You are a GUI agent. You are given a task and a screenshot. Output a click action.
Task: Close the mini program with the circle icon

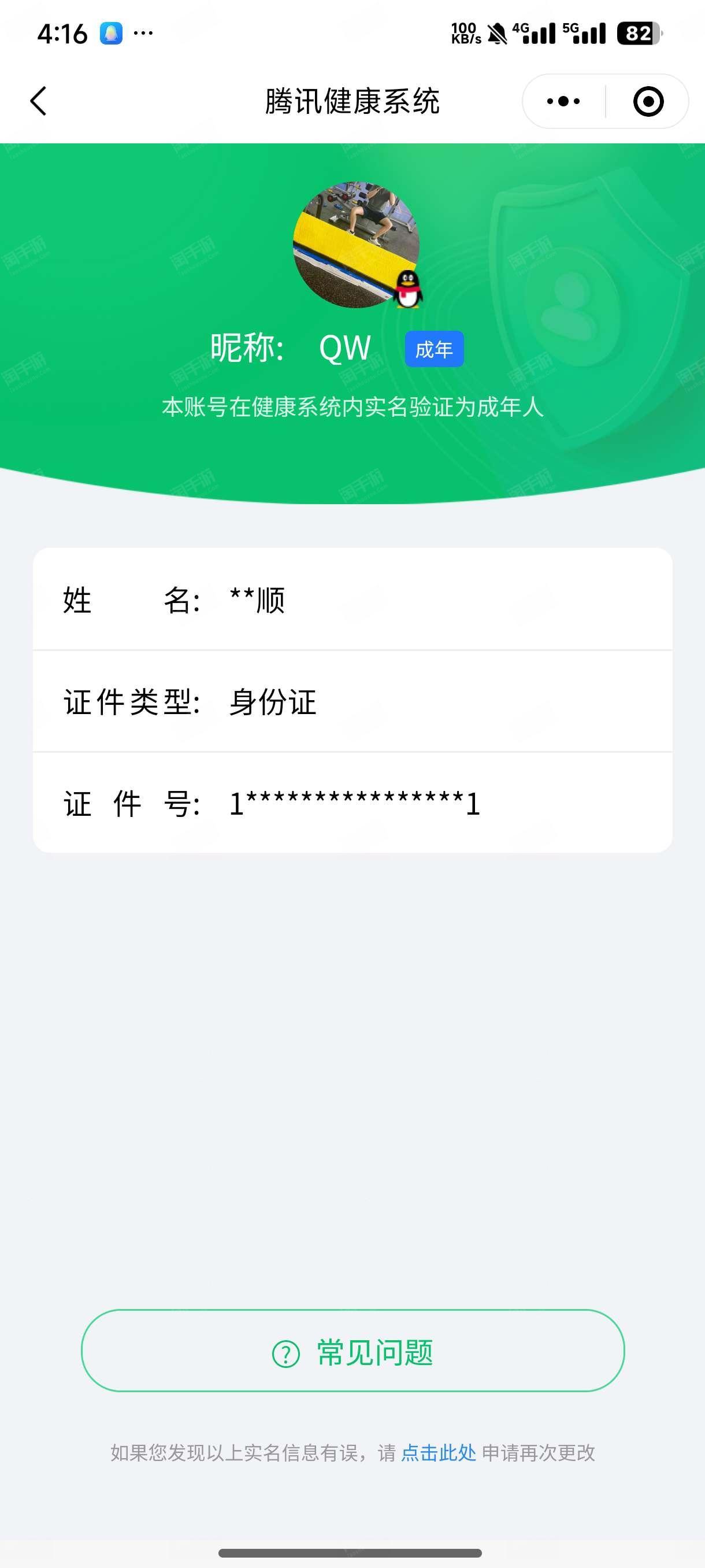pyautogui.click(x=648, y=101)
